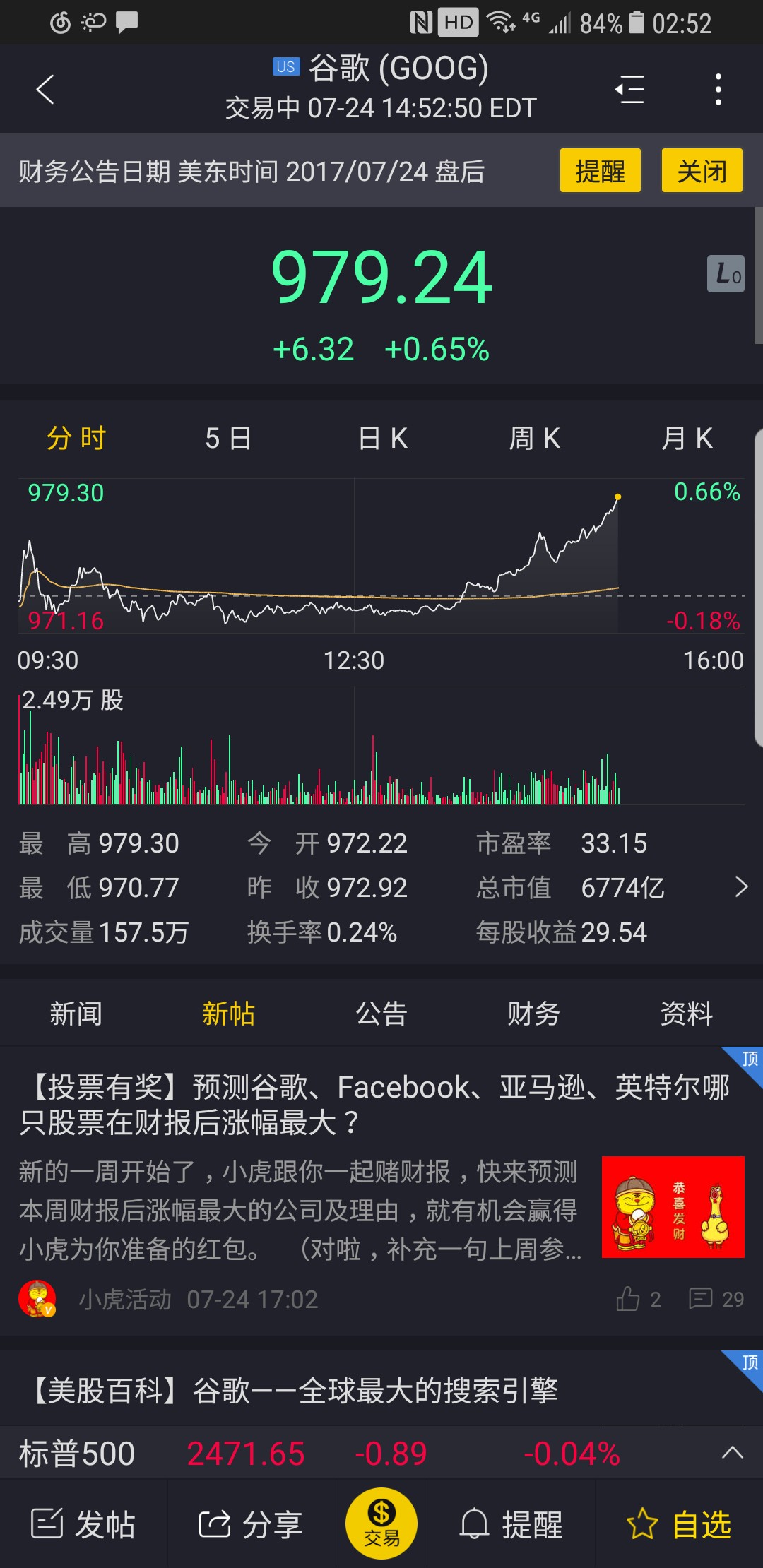
Task: Open the three-dot overflow menu
Action: point(718,90)
